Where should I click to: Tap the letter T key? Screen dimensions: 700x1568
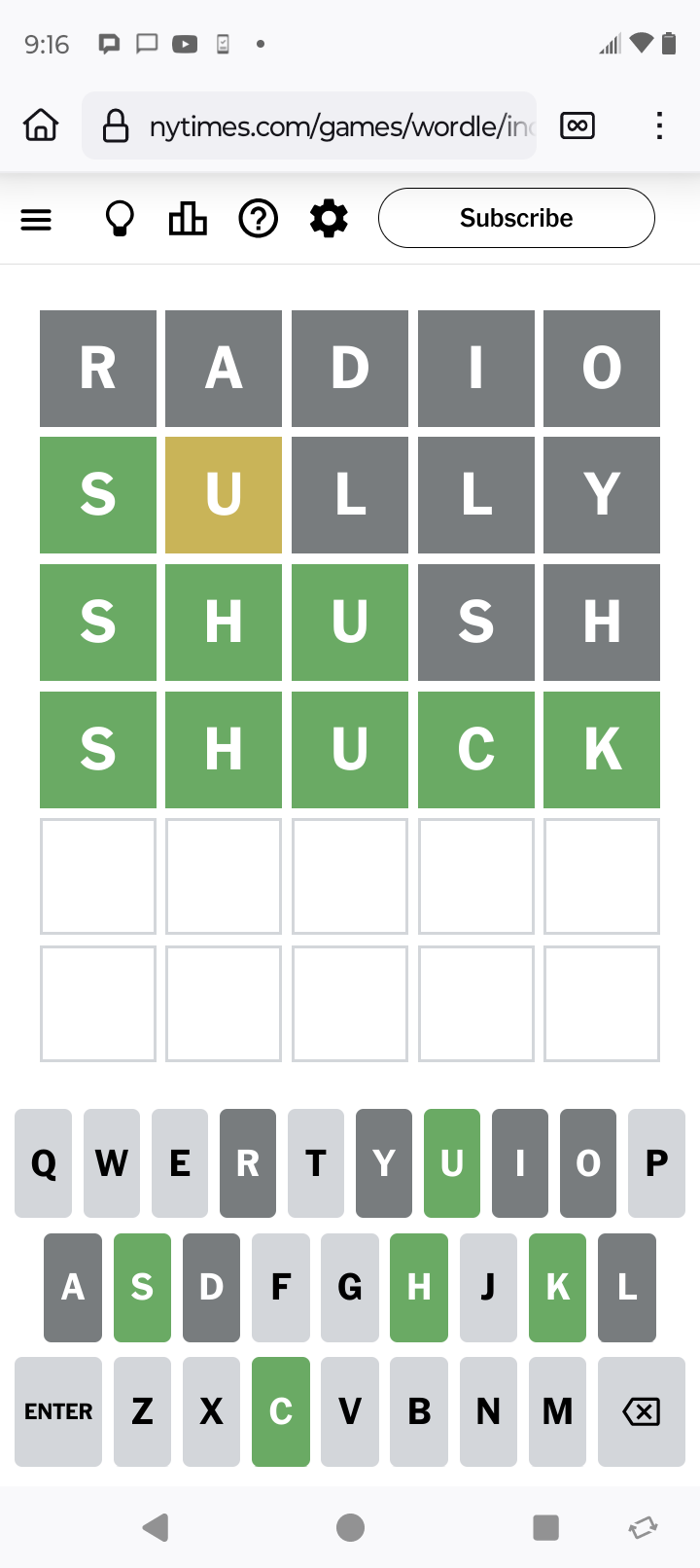pyautogui.click(x=316, y=1163)
